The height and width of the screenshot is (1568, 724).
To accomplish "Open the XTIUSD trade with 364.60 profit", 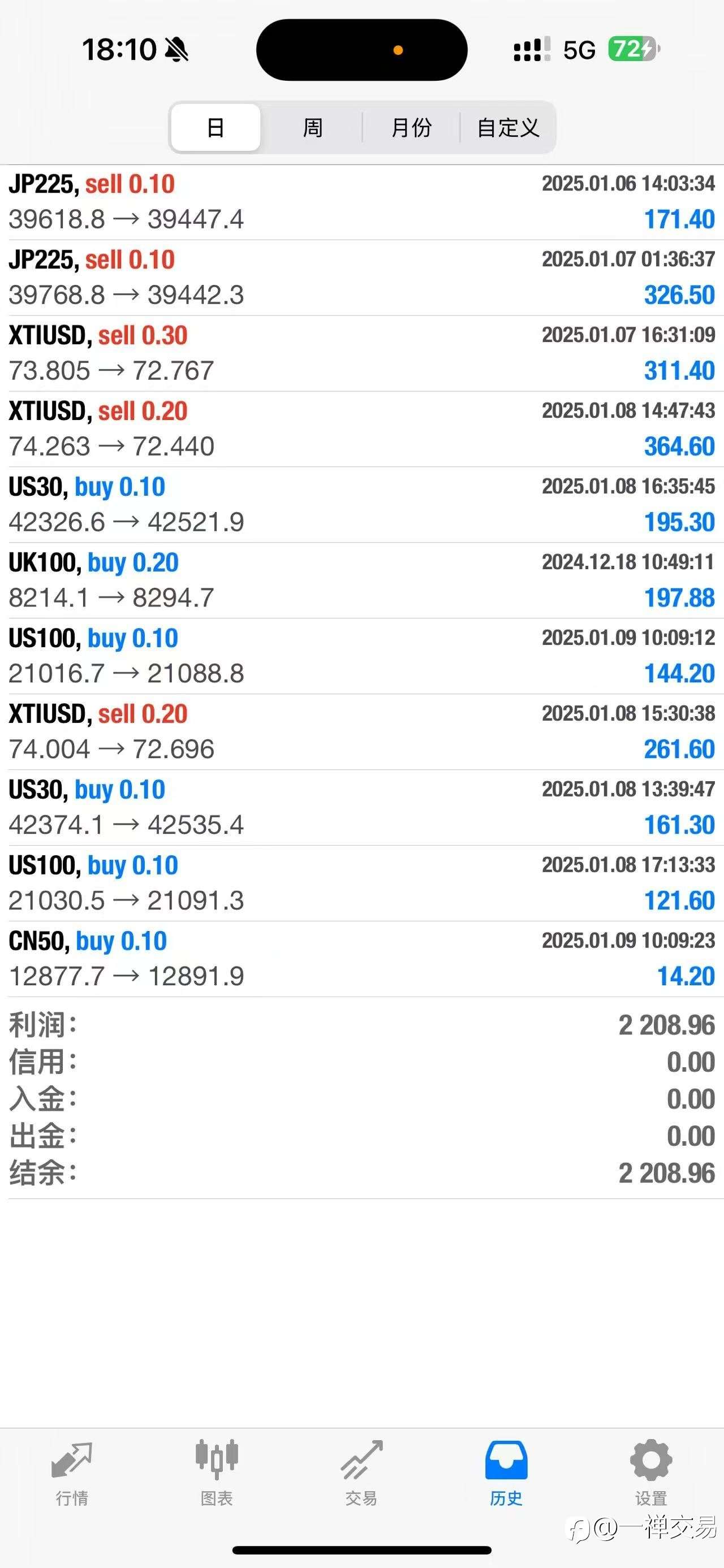I will [361, 429].
